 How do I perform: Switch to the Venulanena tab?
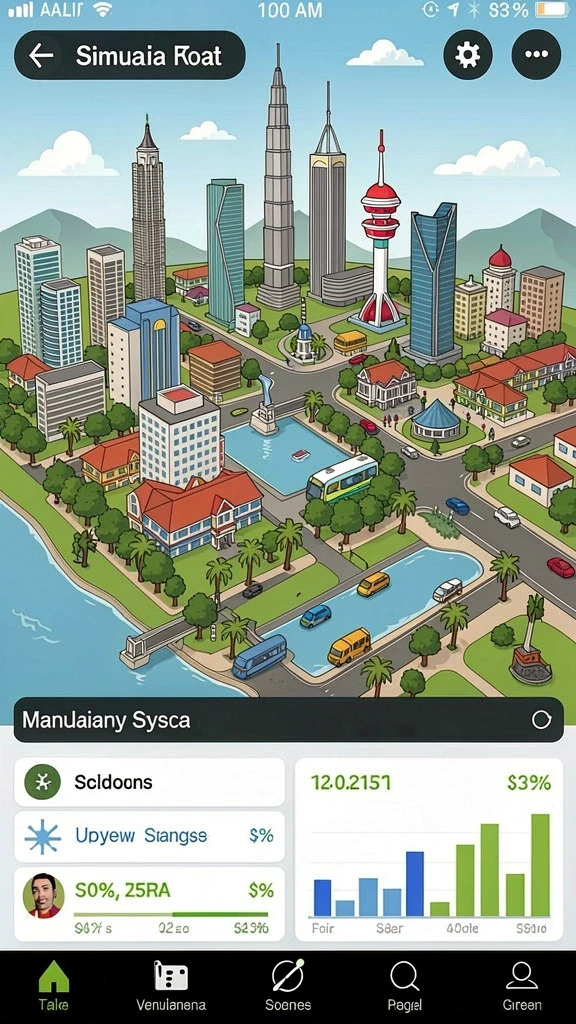tap(171, 986)
